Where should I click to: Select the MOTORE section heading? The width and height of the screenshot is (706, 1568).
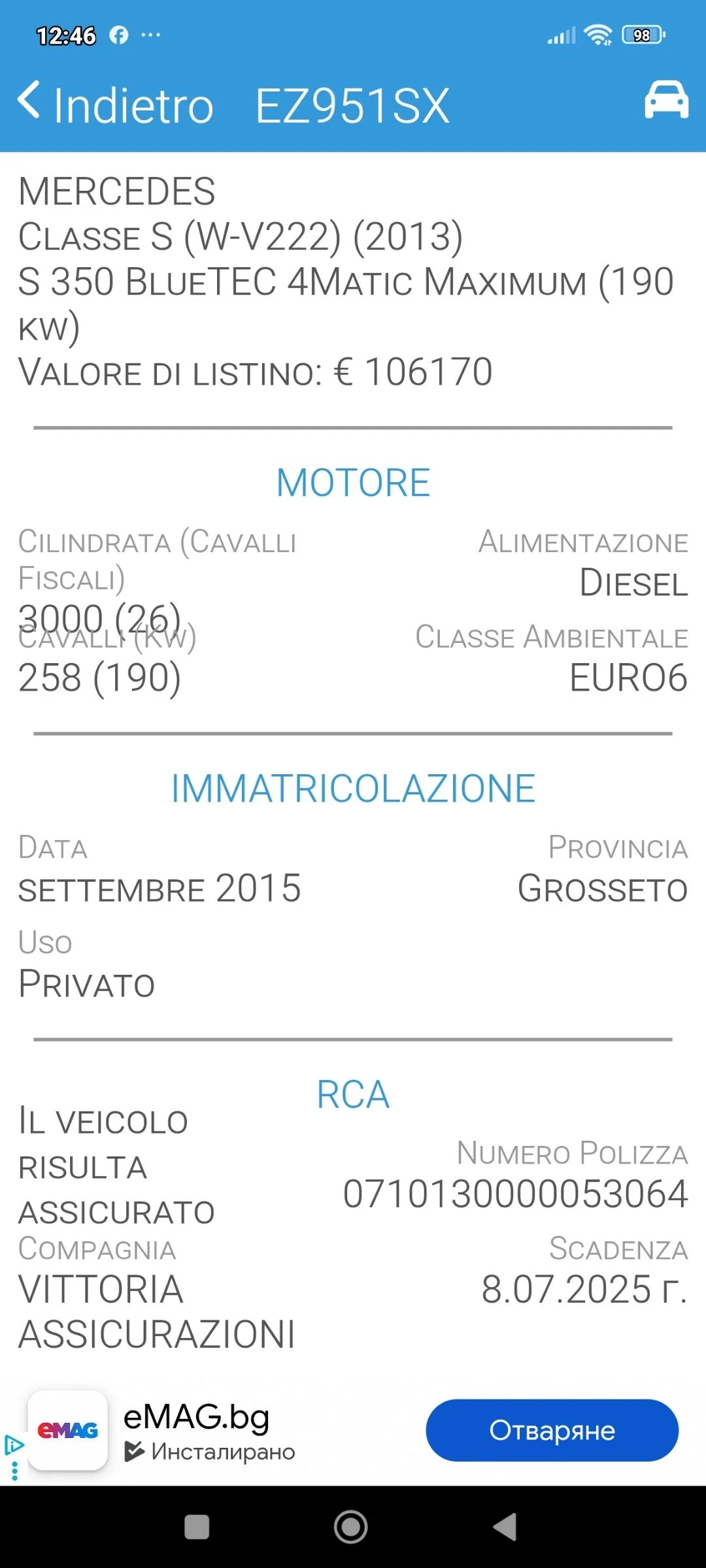tap(352, 482)
